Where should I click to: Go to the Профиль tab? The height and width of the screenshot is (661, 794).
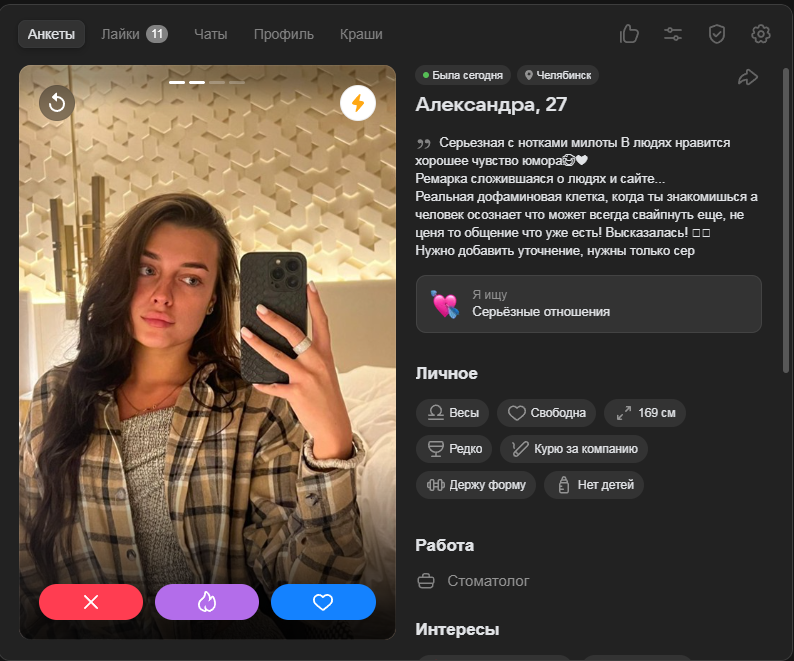(x=284, y=34)
